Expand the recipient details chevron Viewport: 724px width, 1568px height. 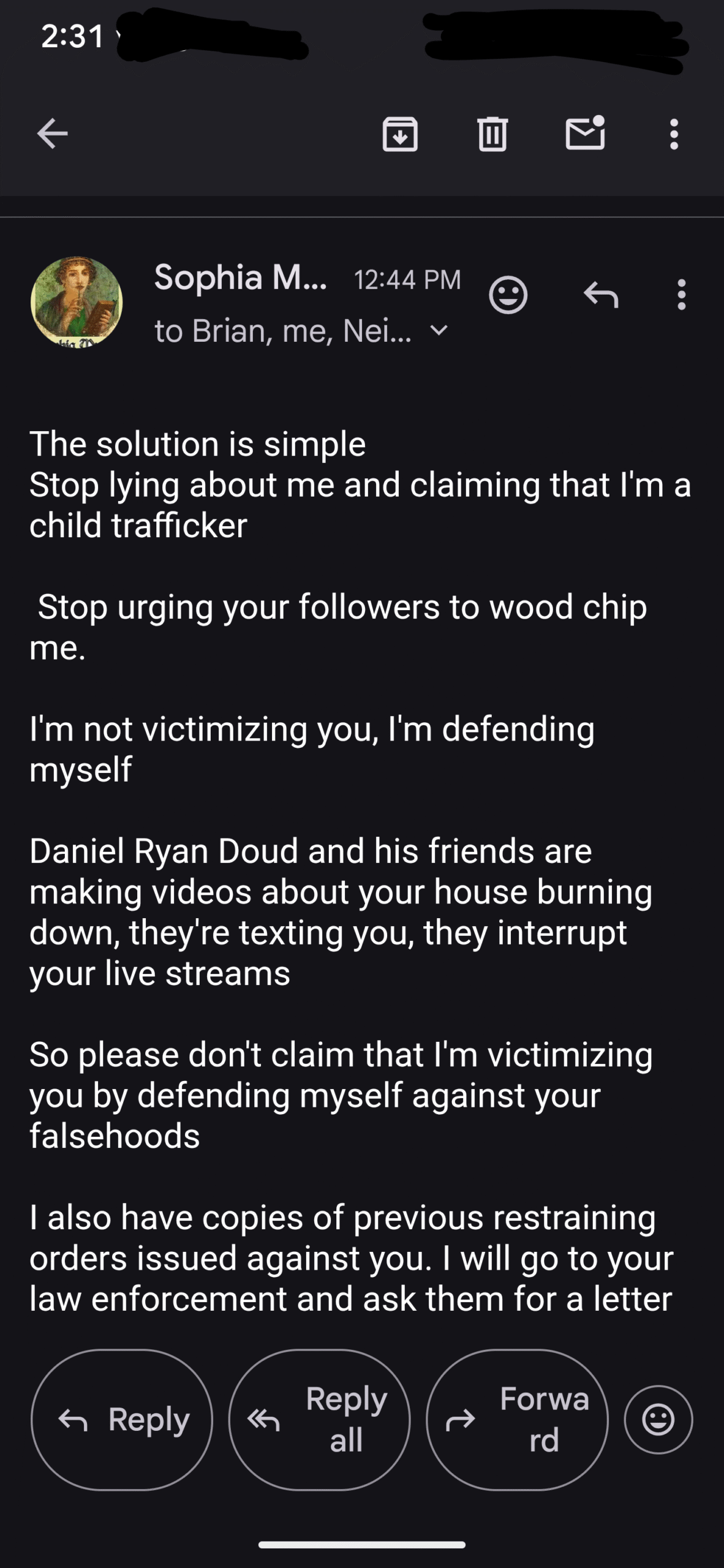tap(439, 331)
